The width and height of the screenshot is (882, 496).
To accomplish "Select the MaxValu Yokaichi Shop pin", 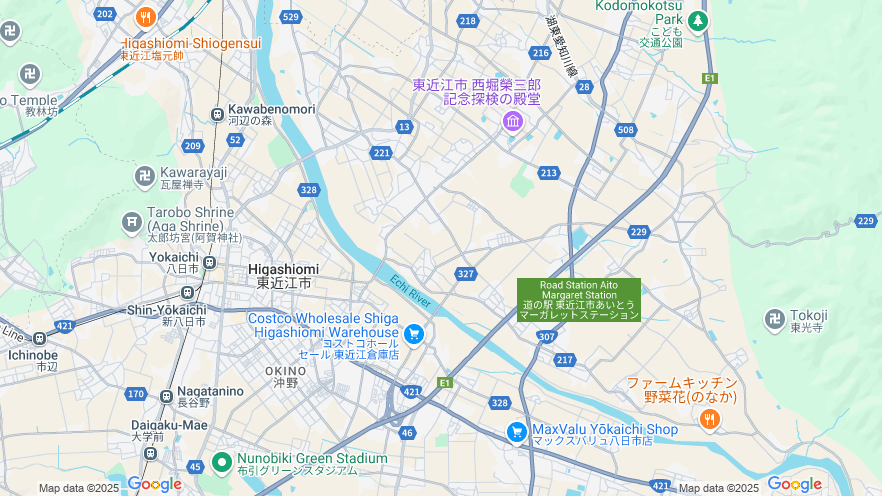I will tap(517, 432).
